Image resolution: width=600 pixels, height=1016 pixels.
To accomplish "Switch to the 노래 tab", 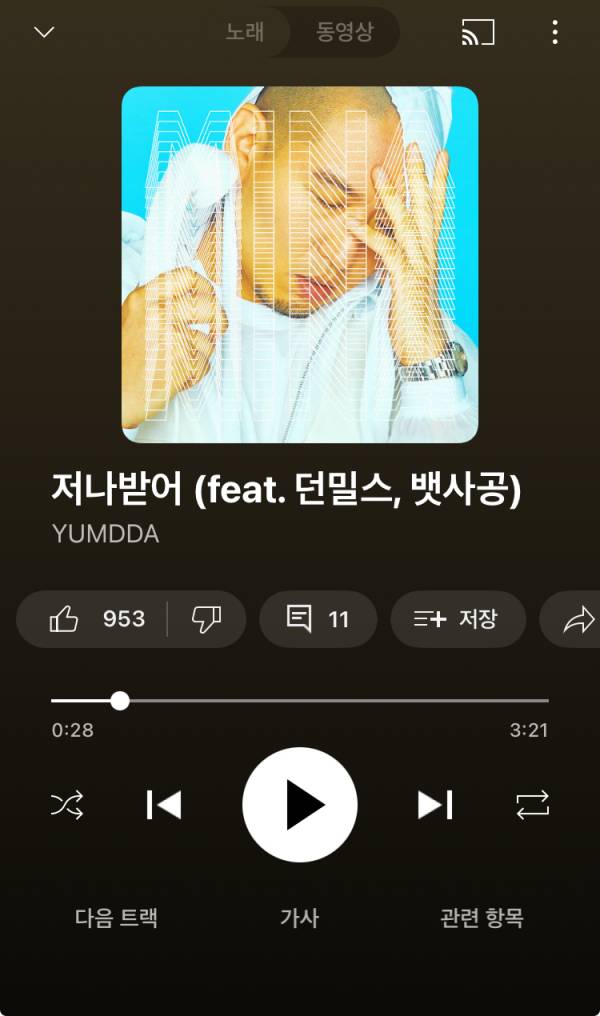I will 245,32.
